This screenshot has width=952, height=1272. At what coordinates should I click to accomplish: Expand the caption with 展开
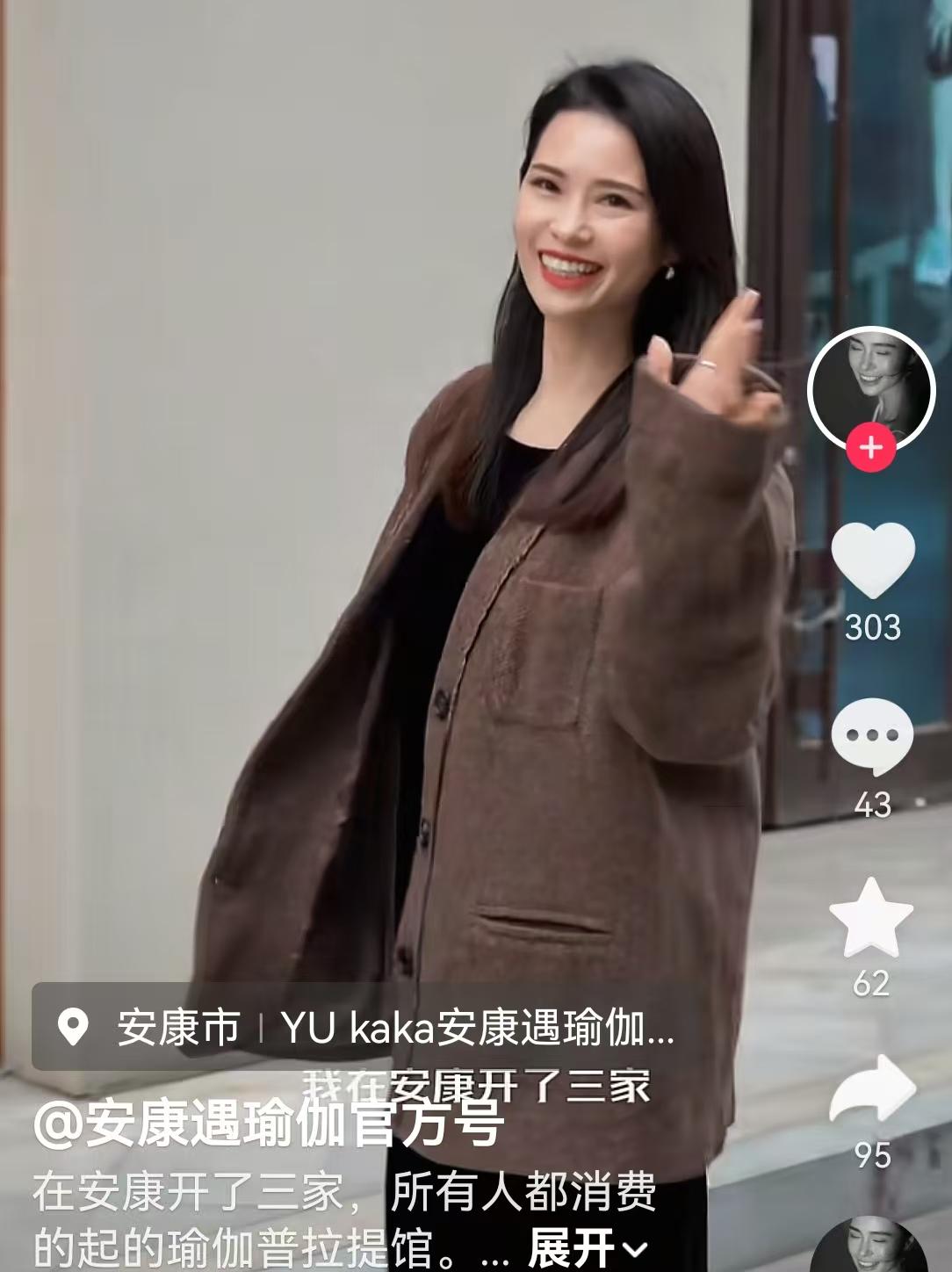(x=587, y=1247)
